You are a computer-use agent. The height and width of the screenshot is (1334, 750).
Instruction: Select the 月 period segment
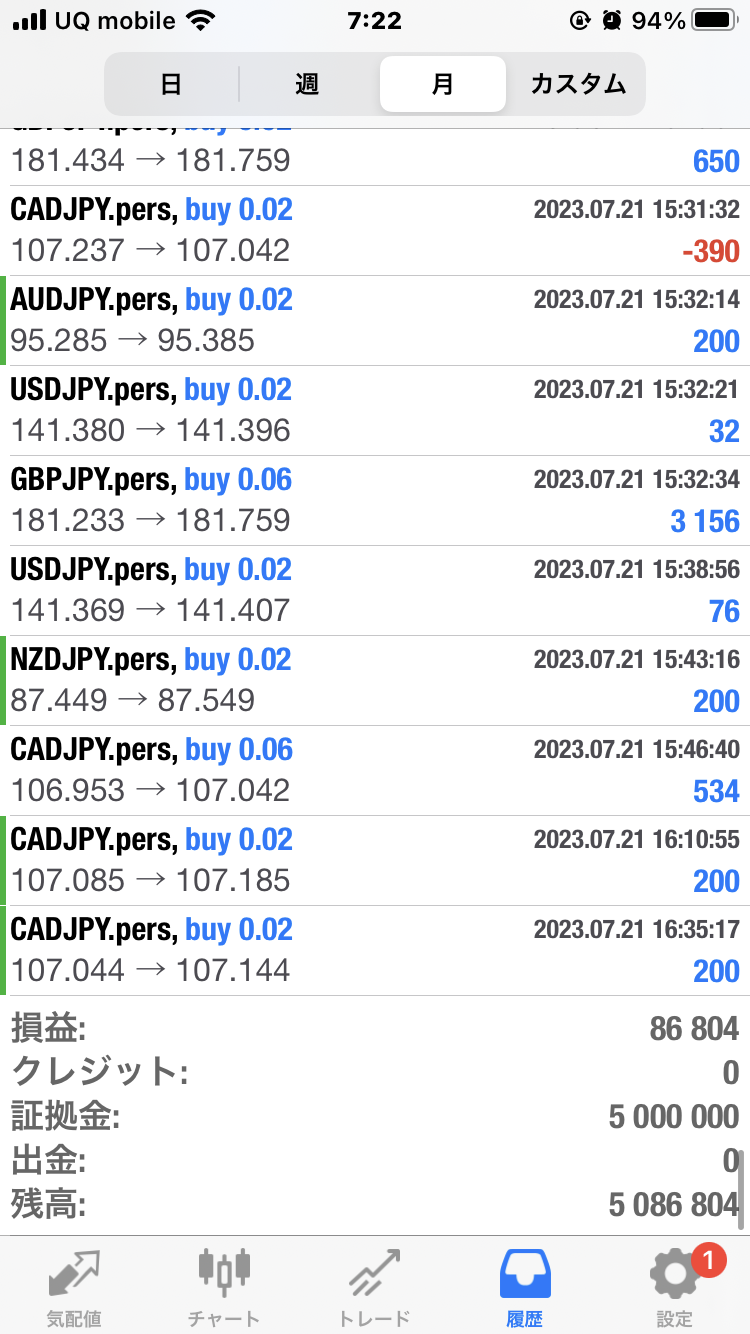442,84
